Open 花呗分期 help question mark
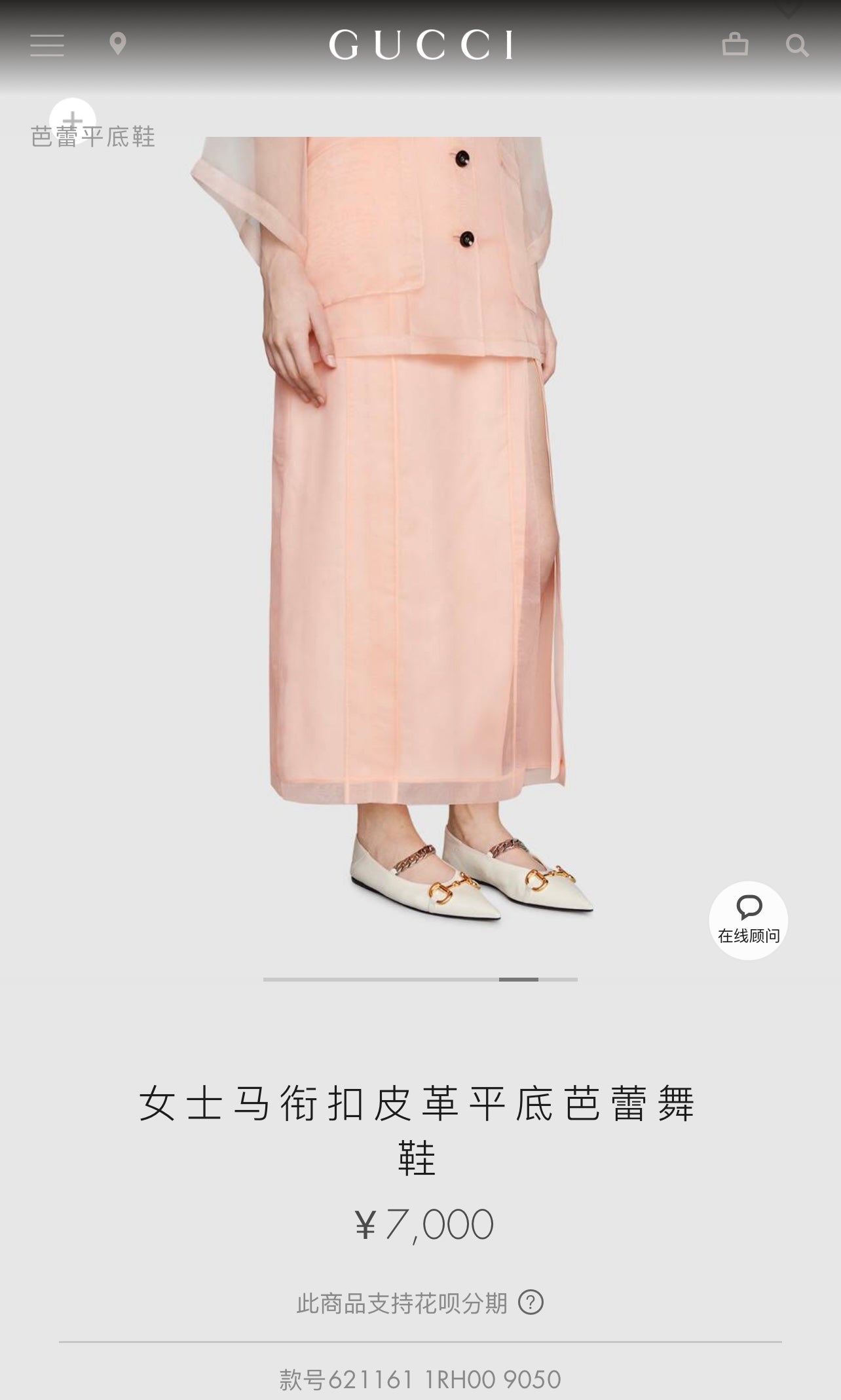 [531, 1302]
